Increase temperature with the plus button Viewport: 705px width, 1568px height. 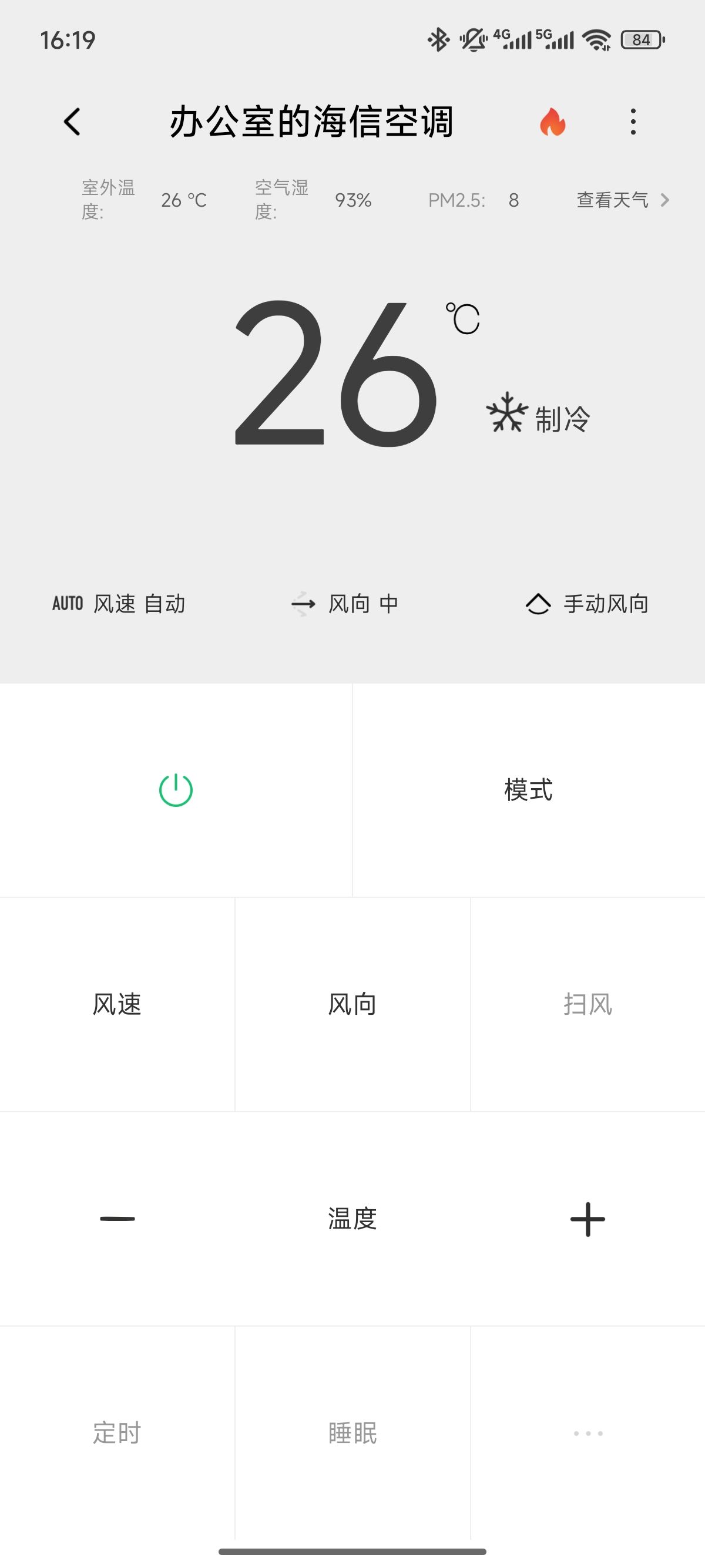click(x=587, y=1219)
